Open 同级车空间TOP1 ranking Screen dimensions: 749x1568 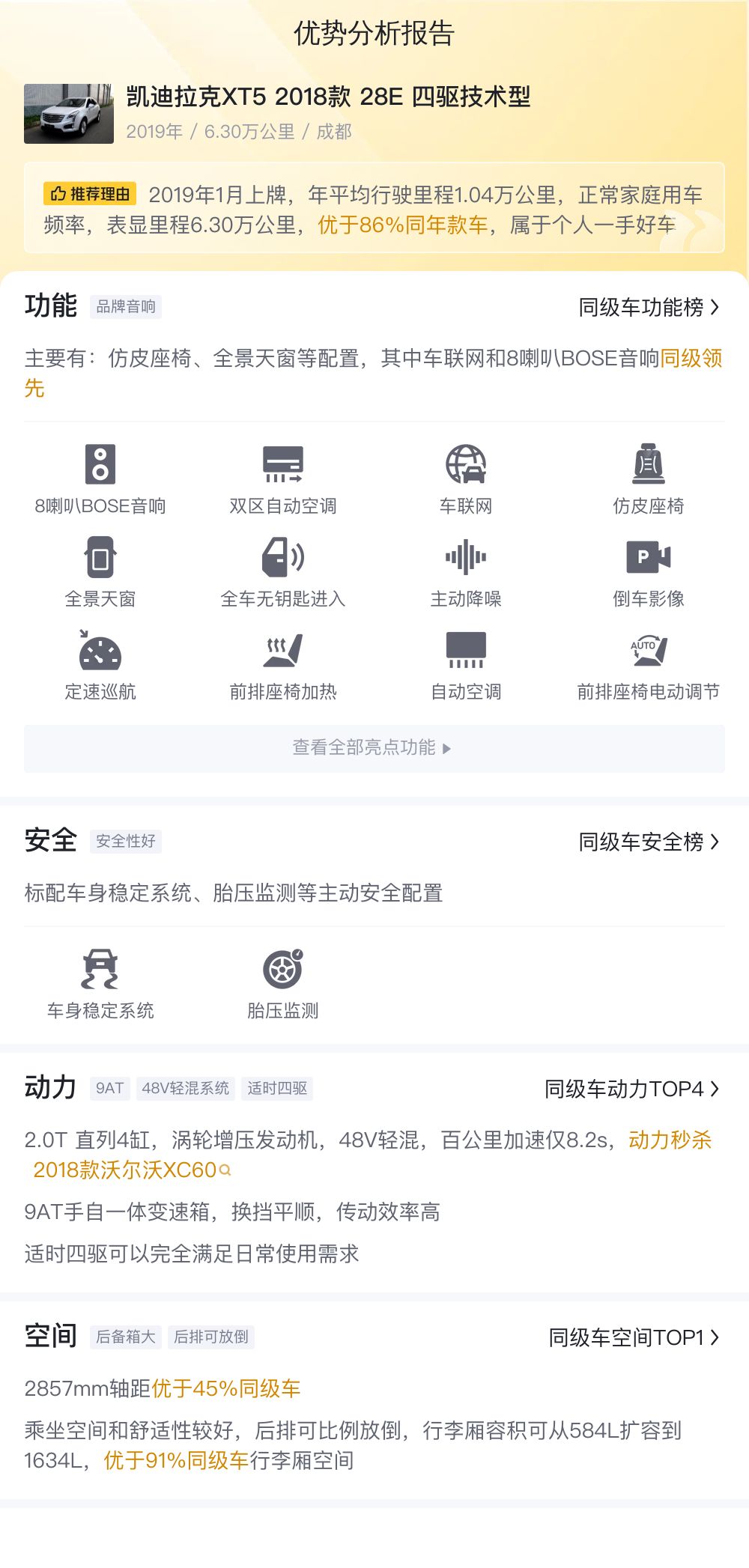point(634,1337)
